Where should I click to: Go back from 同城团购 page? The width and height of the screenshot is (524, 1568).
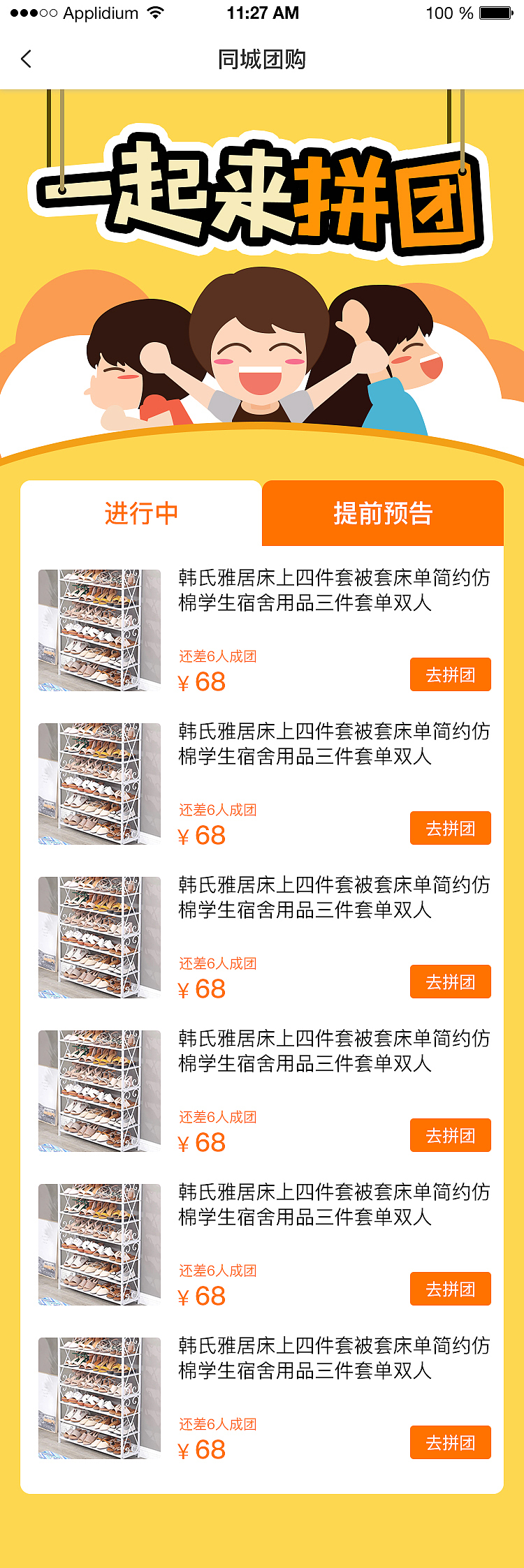27,59
